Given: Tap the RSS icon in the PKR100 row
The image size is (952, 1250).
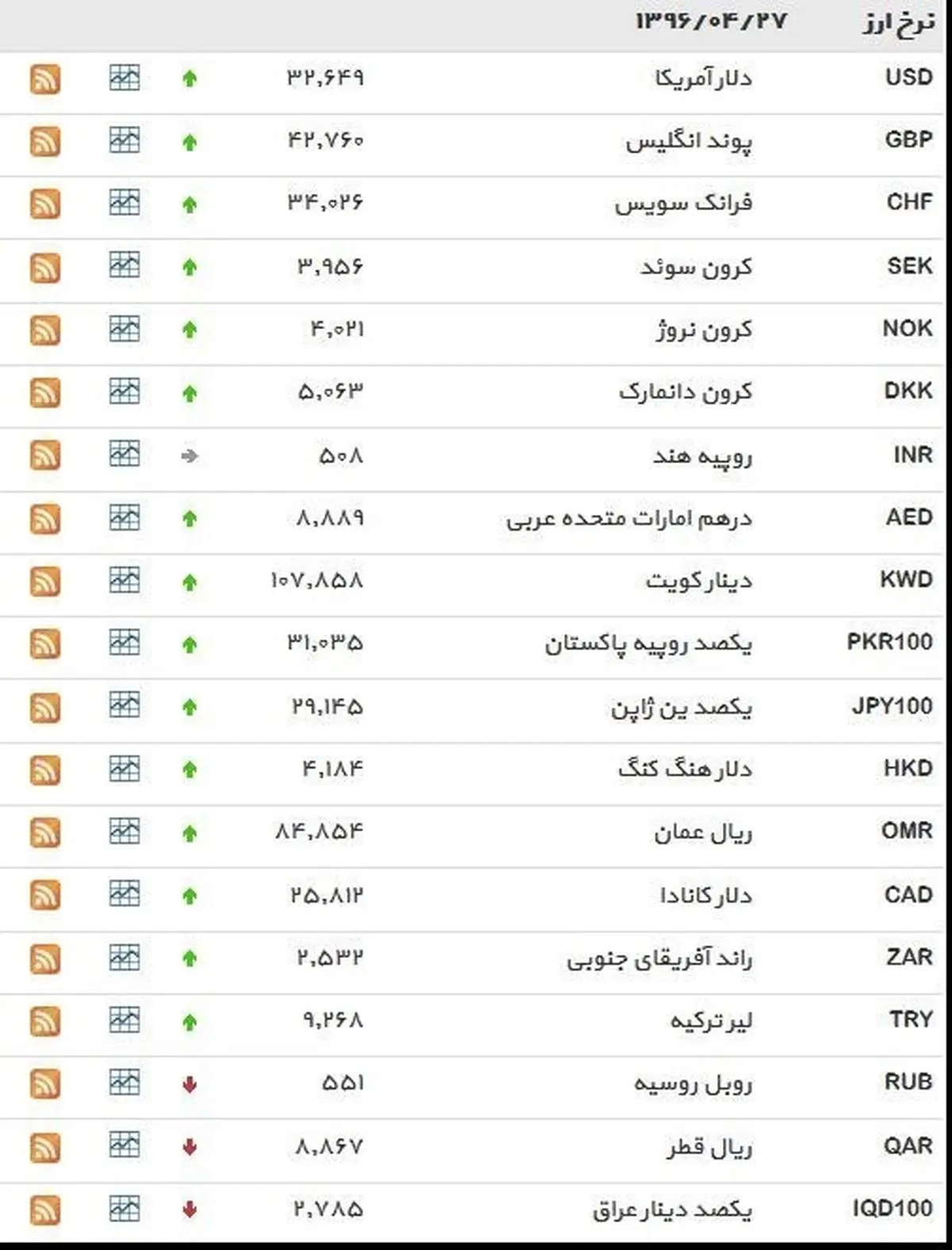Looking at the screenshot, I should pos(45,644).
